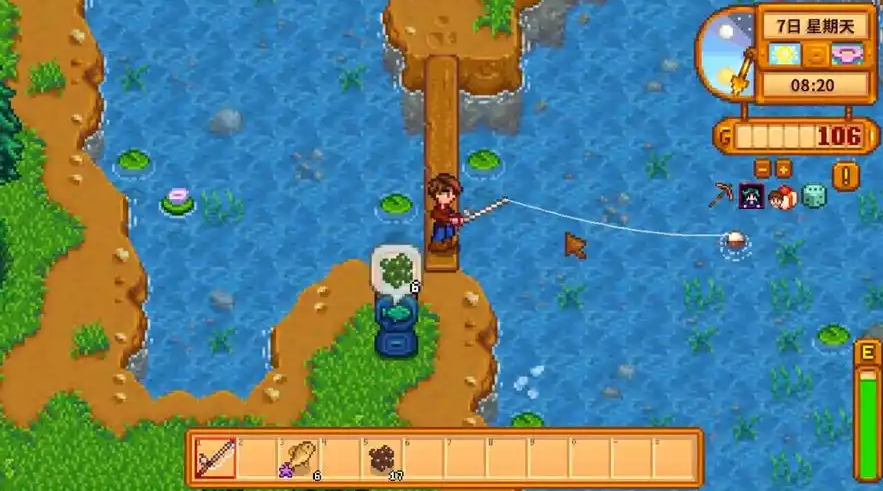883x491 pixels.
Task: Zoom out with the minus button
Action: click(762, 168)
